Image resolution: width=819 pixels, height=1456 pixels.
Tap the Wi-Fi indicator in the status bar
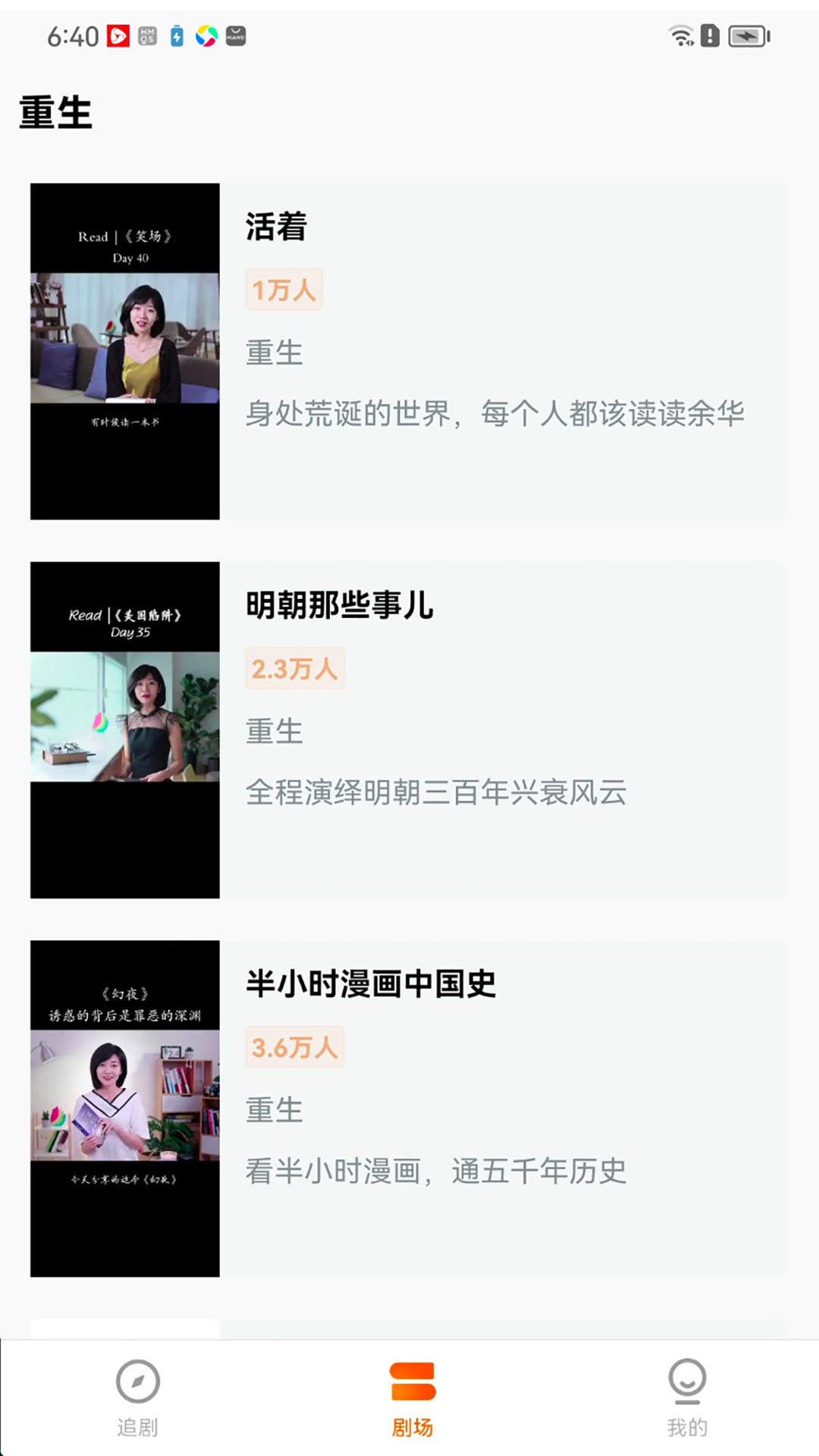click(680, 36)
